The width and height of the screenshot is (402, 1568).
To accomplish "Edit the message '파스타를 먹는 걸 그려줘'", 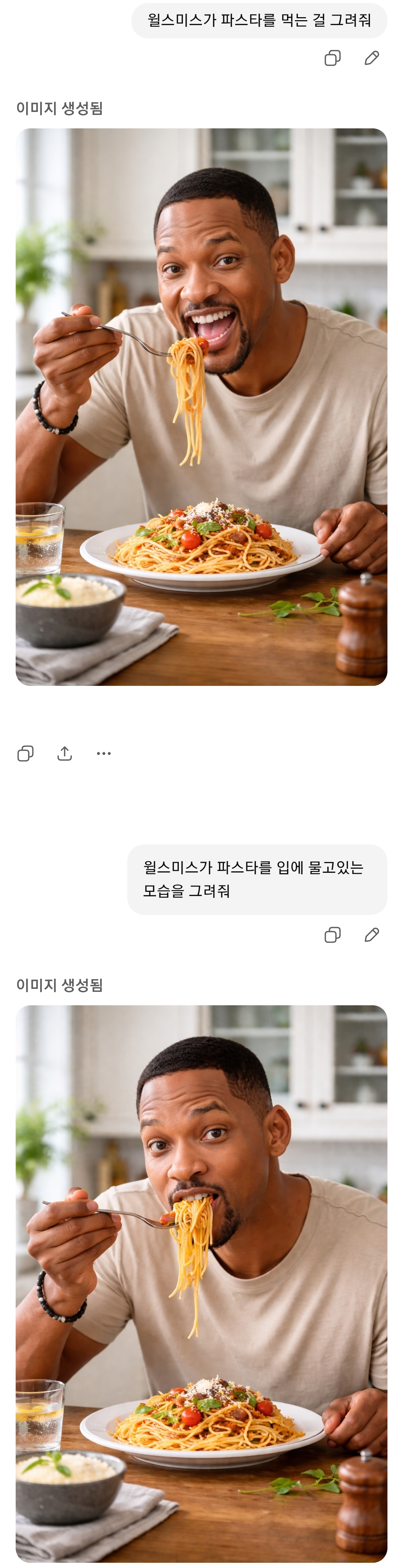I will (371, 58).
